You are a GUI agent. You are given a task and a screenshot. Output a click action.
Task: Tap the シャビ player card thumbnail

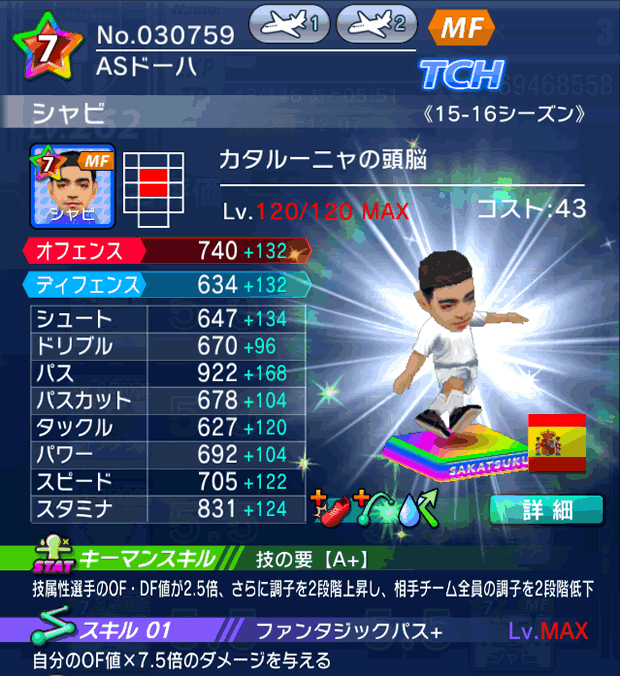[x=73, y=184]
